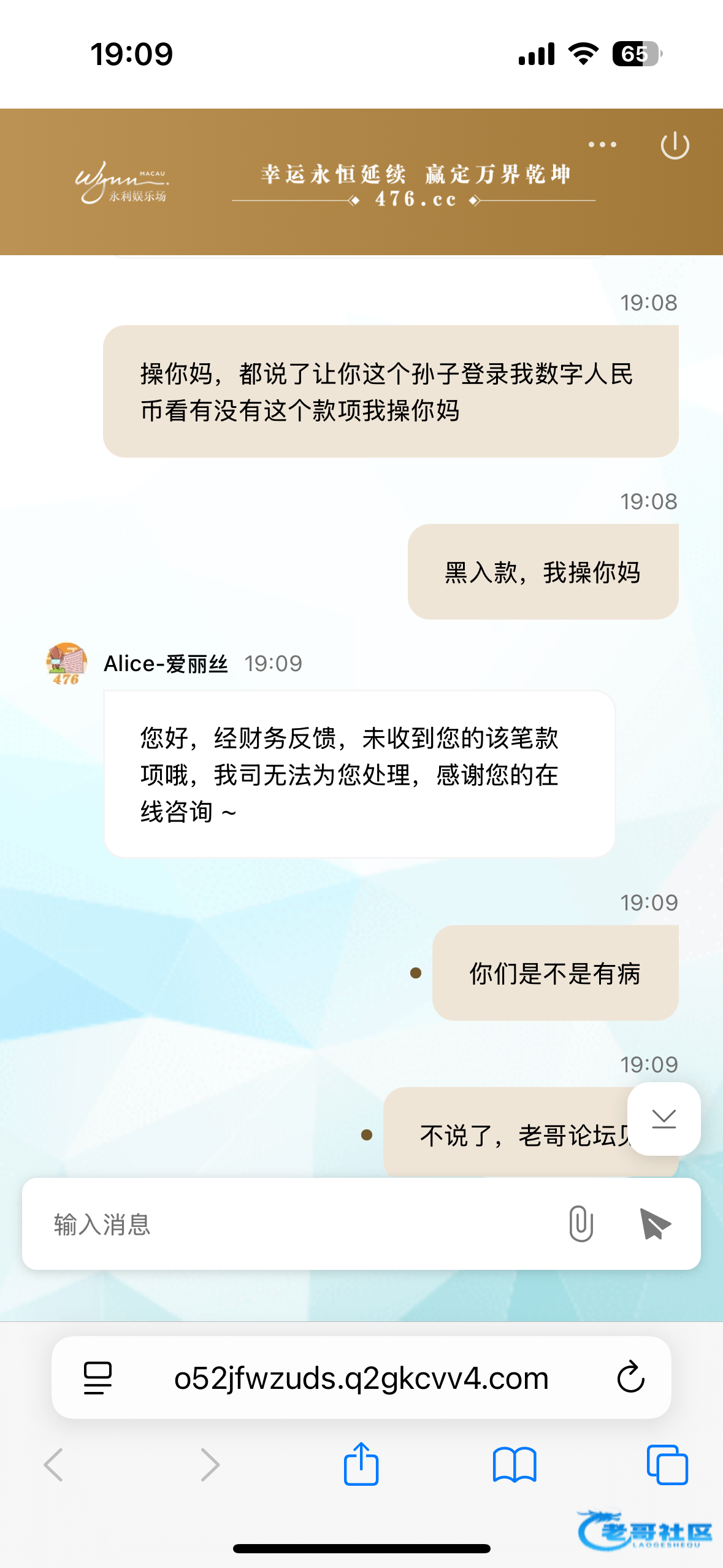Open the browser bookmarks
Viewport: 723px width, 1568px height.
tap(514, 1465)
